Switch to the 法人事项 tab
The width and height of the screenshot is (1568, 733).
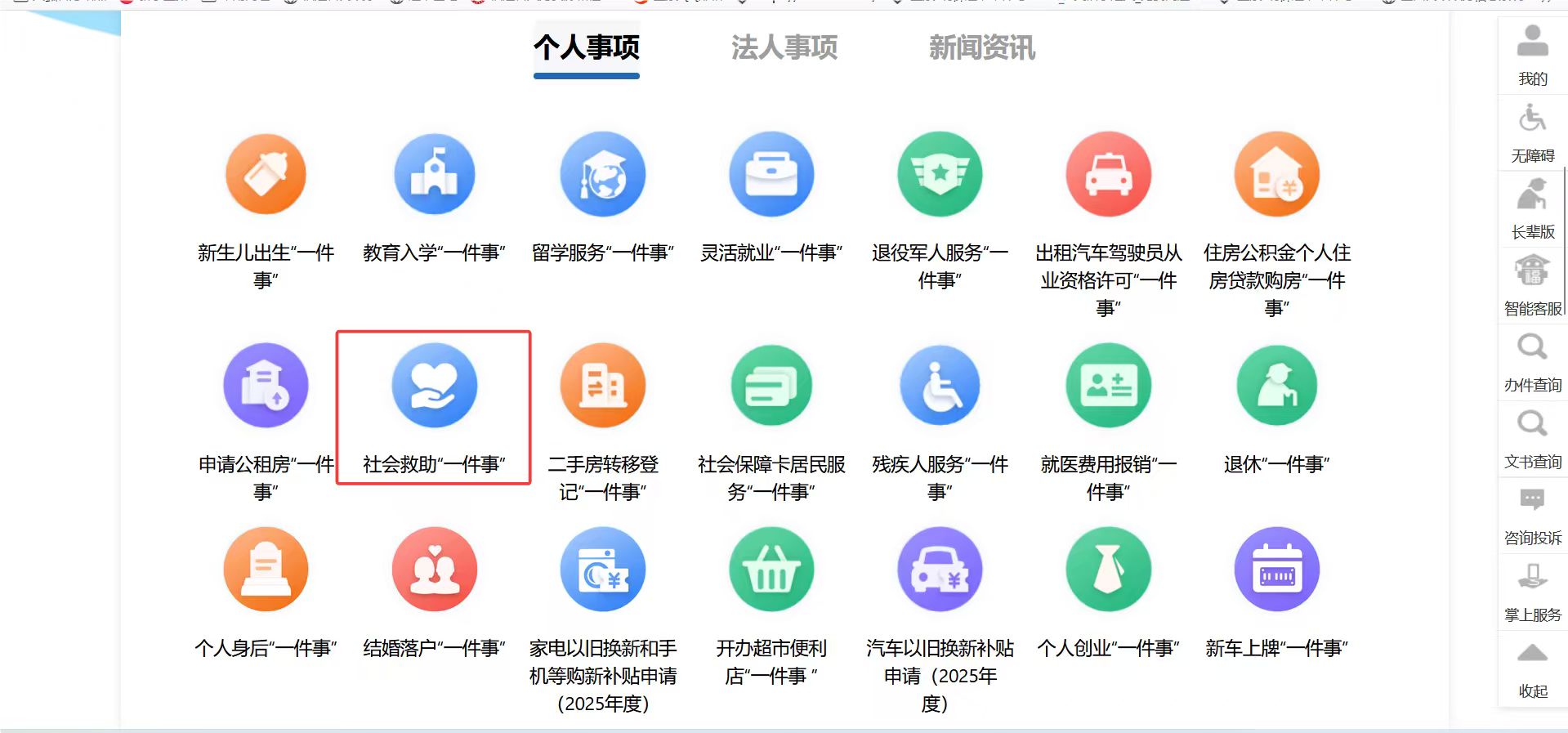tap(784, 48)
